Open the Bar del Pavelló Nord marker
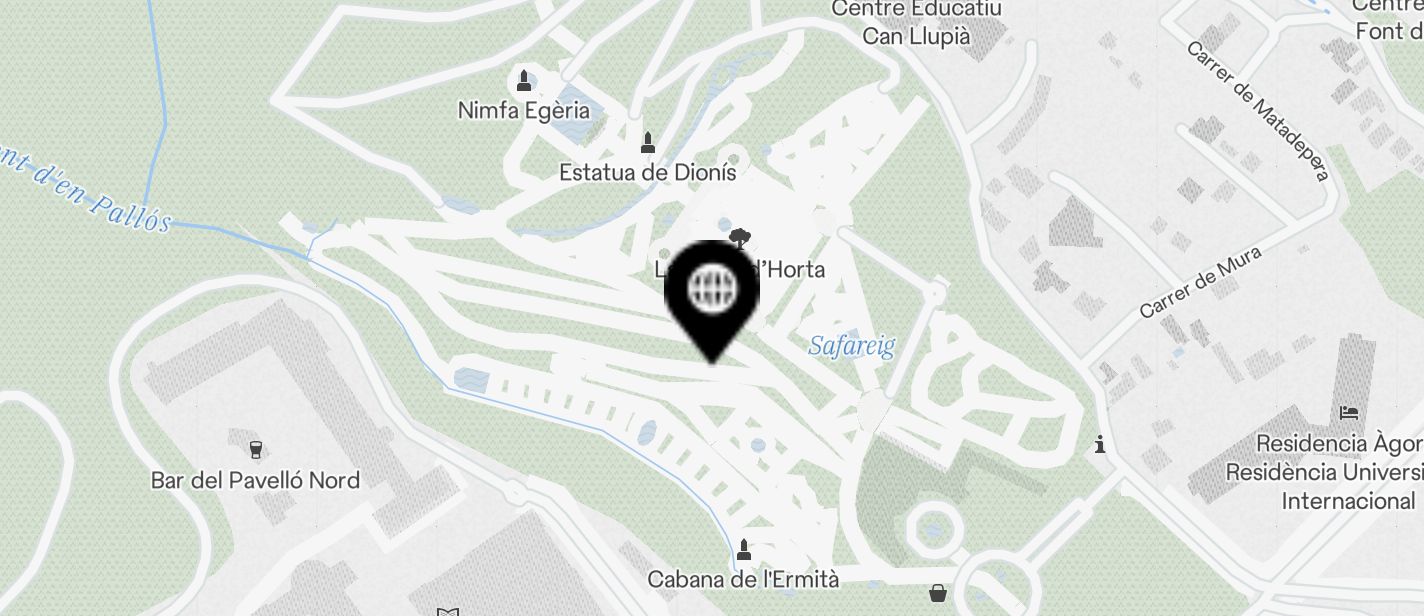Screen dimensions: 1424x616 (255, 449)
